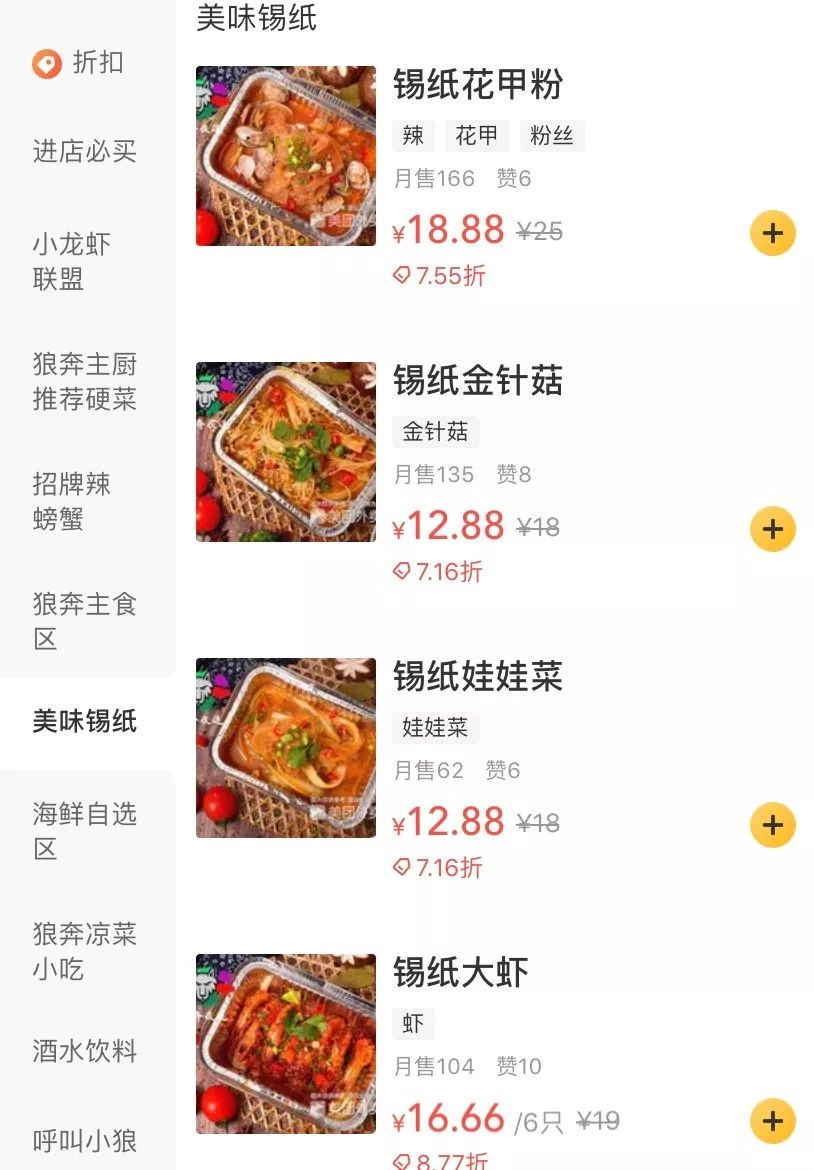The image size is (814, 1170).
Task: Tap the plus icon to add 锡纸娃娃菜
Action: coord(771,824)
